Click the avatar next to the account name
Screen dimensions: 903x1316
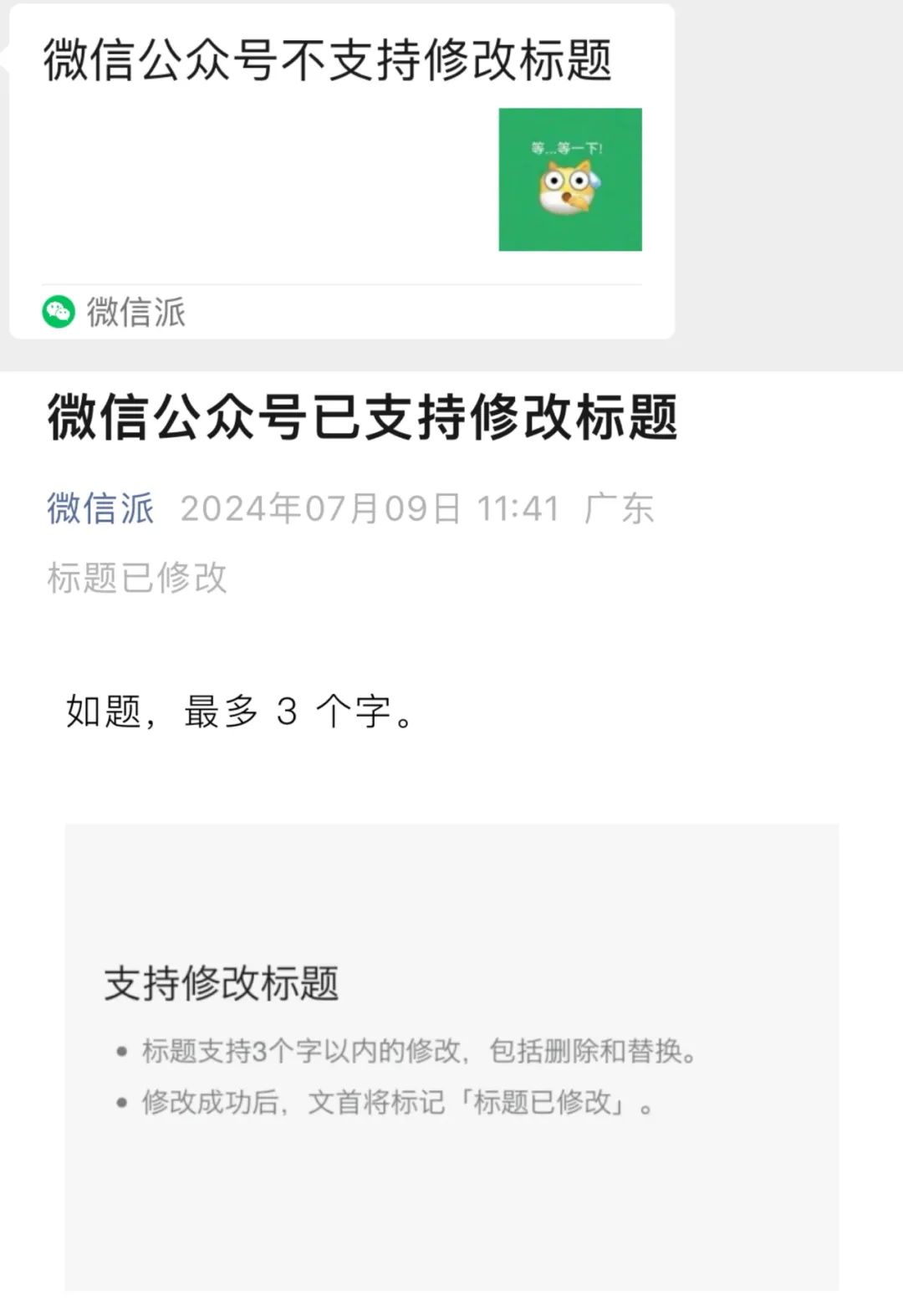[59, 310]
